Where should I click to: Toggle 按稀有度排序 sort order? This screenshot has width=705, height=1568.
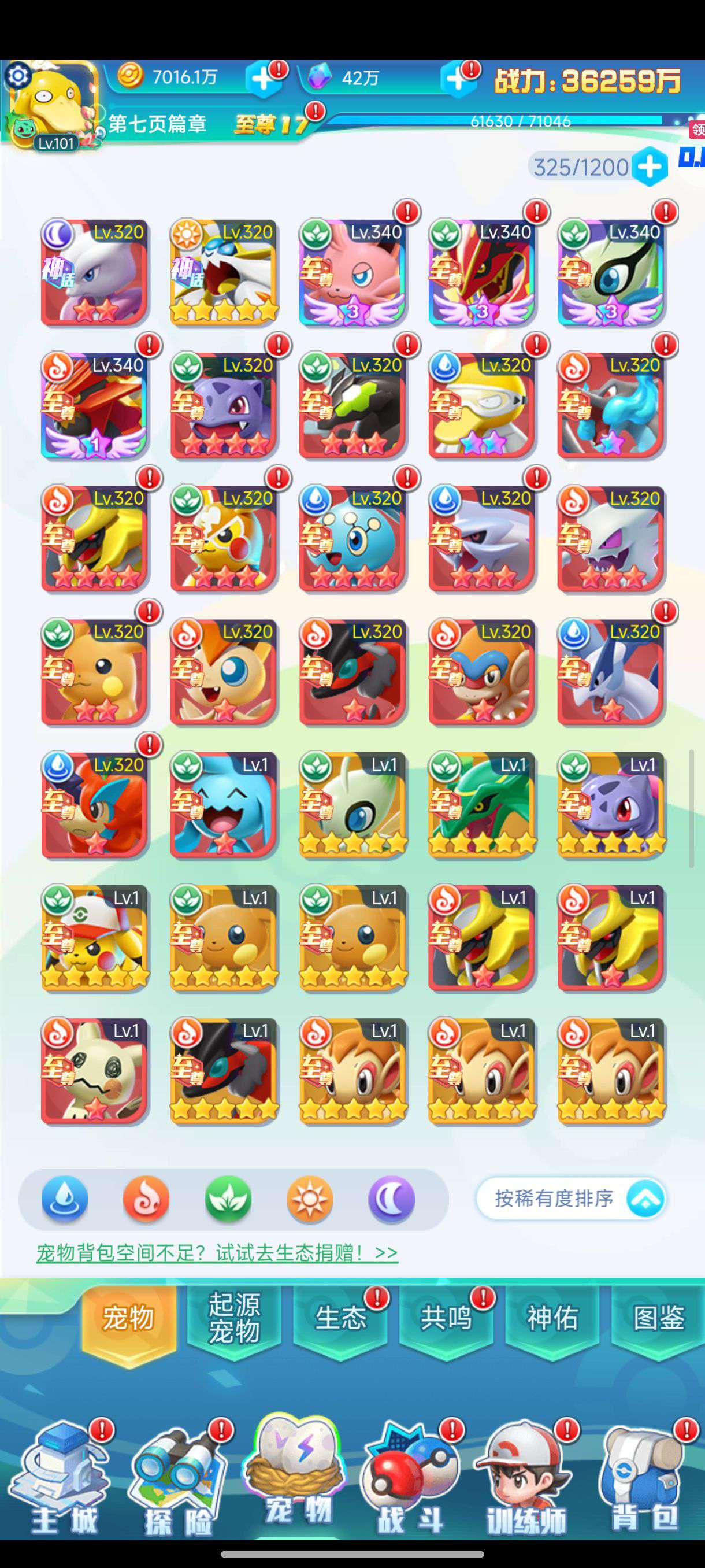570,1199
